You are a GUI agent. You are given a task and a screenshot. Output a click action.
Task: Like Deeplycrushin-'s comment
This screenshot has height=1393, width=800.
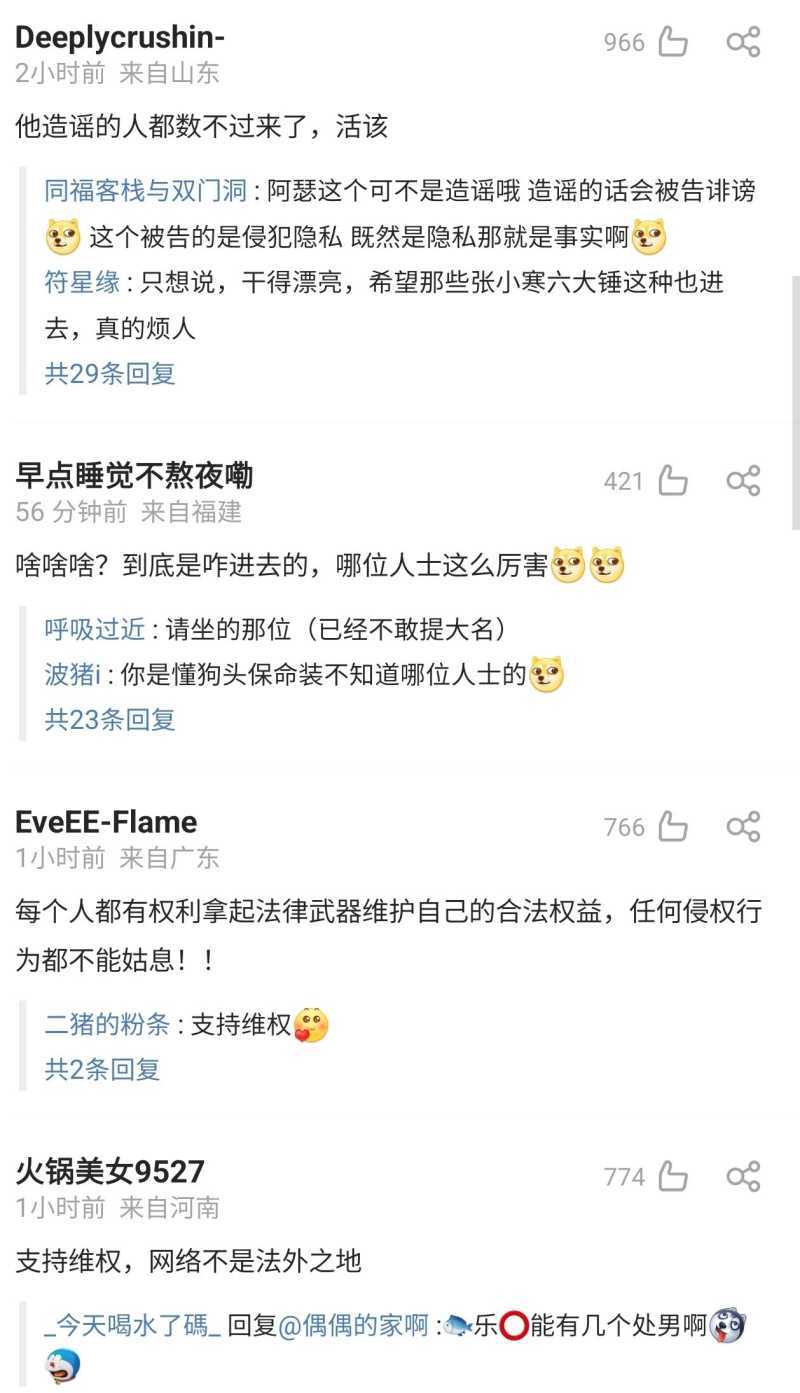673,42
